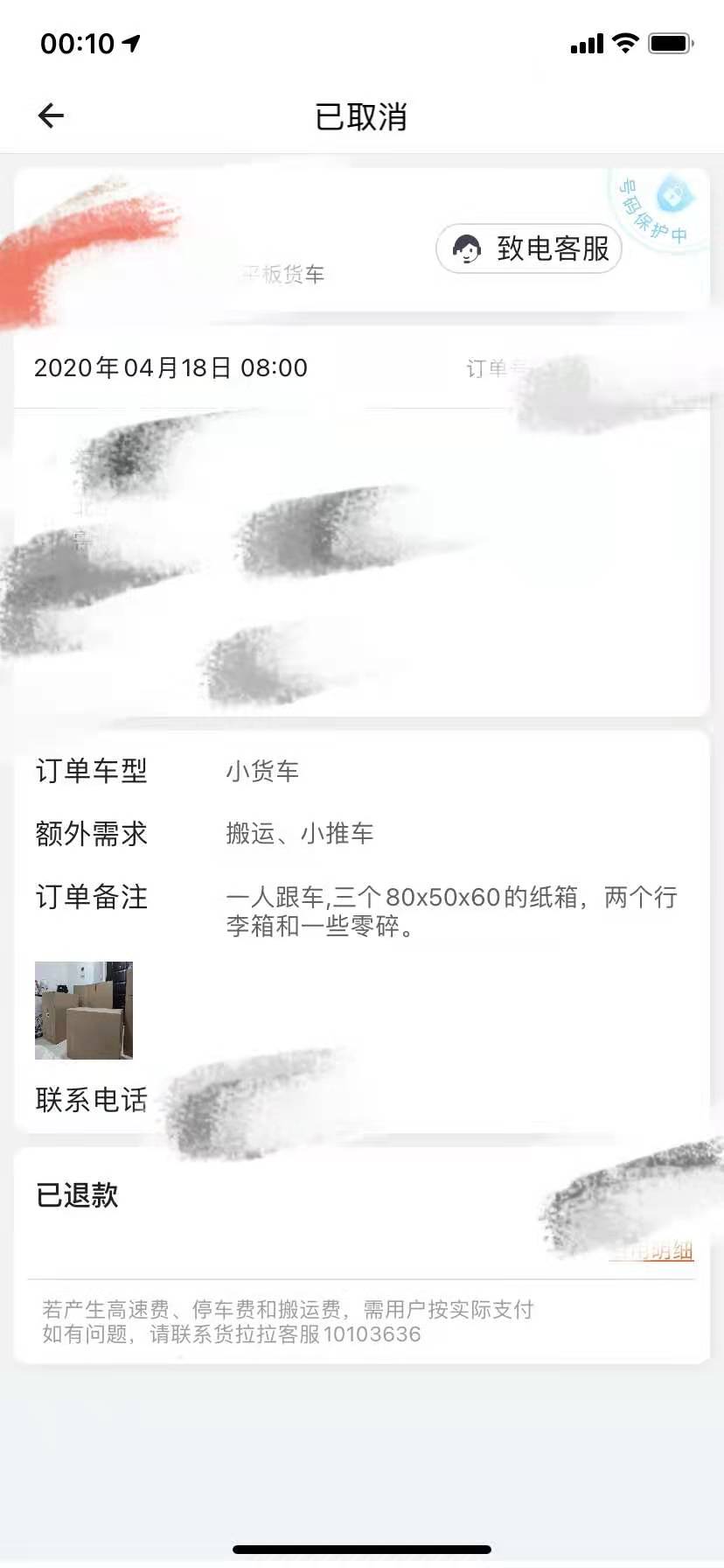Viewport: 724px width, 1568px height.
Task: Open the attached cardboard boxes photo
Action: pos(84,1011)
